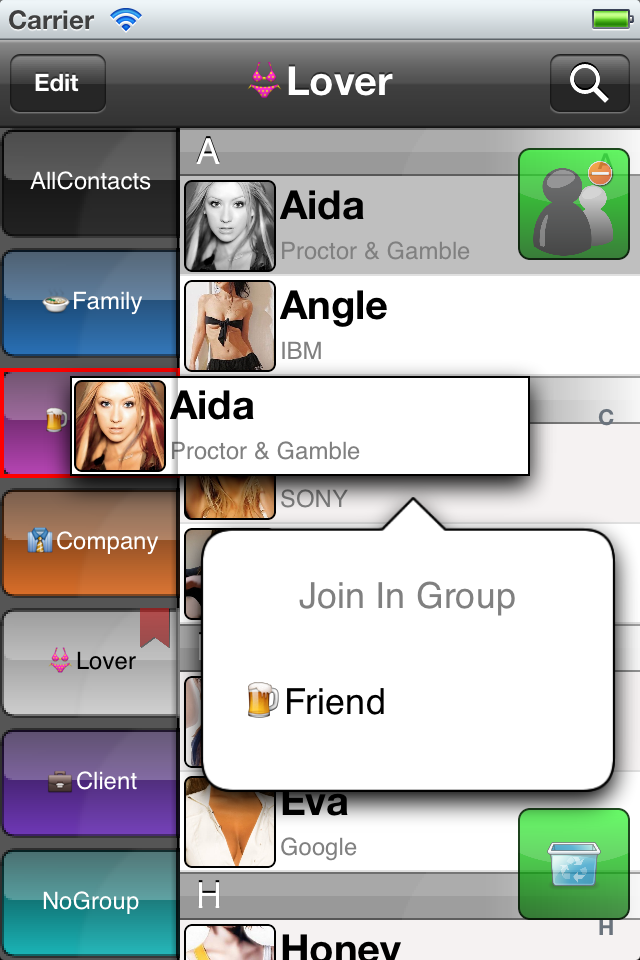640x960 pixels.
Task: Tap the green remove-from-group icon
Action: pos(573,204)
